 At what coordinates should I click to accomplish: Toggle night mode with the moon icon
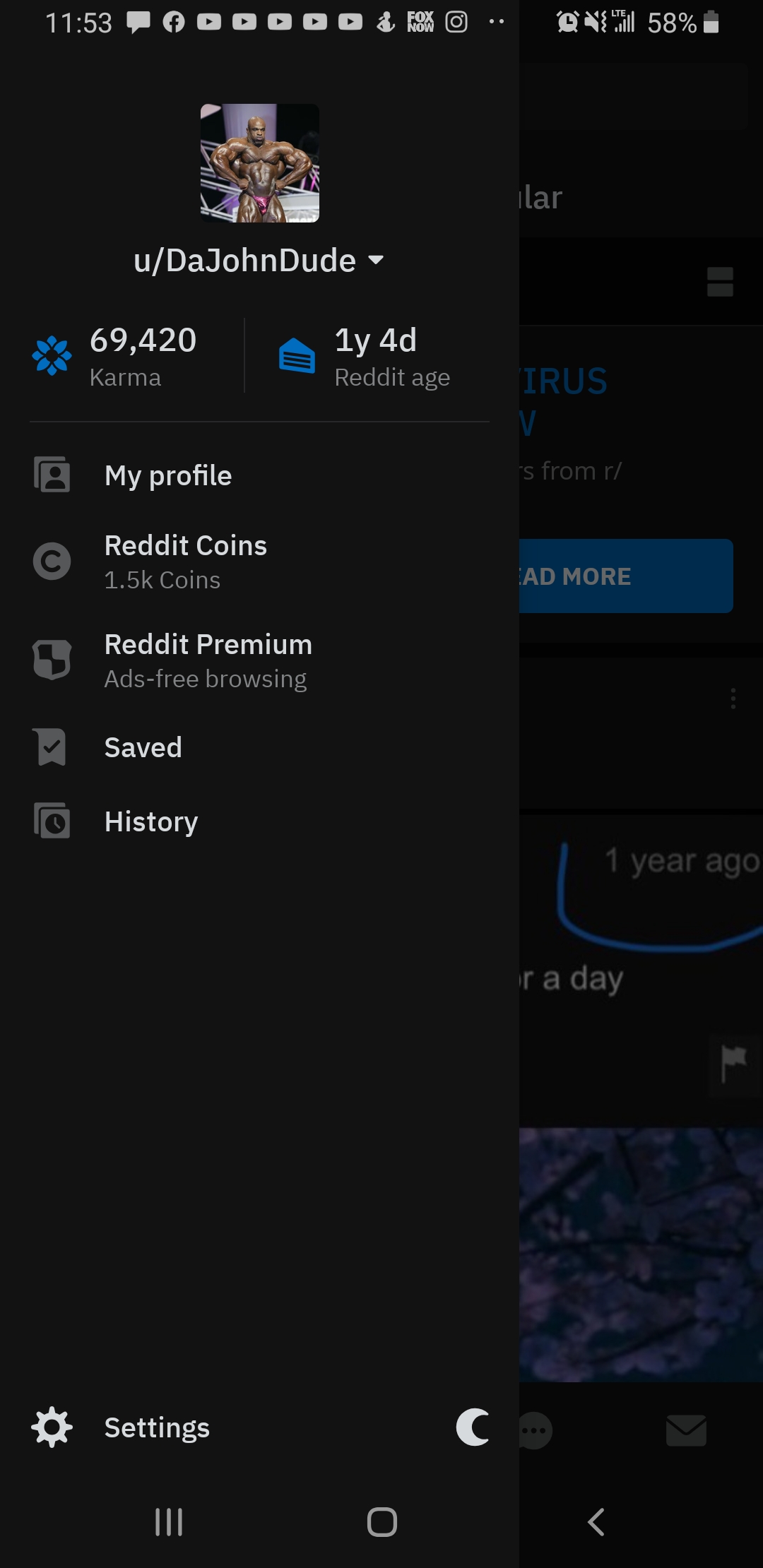point(473,1427)
